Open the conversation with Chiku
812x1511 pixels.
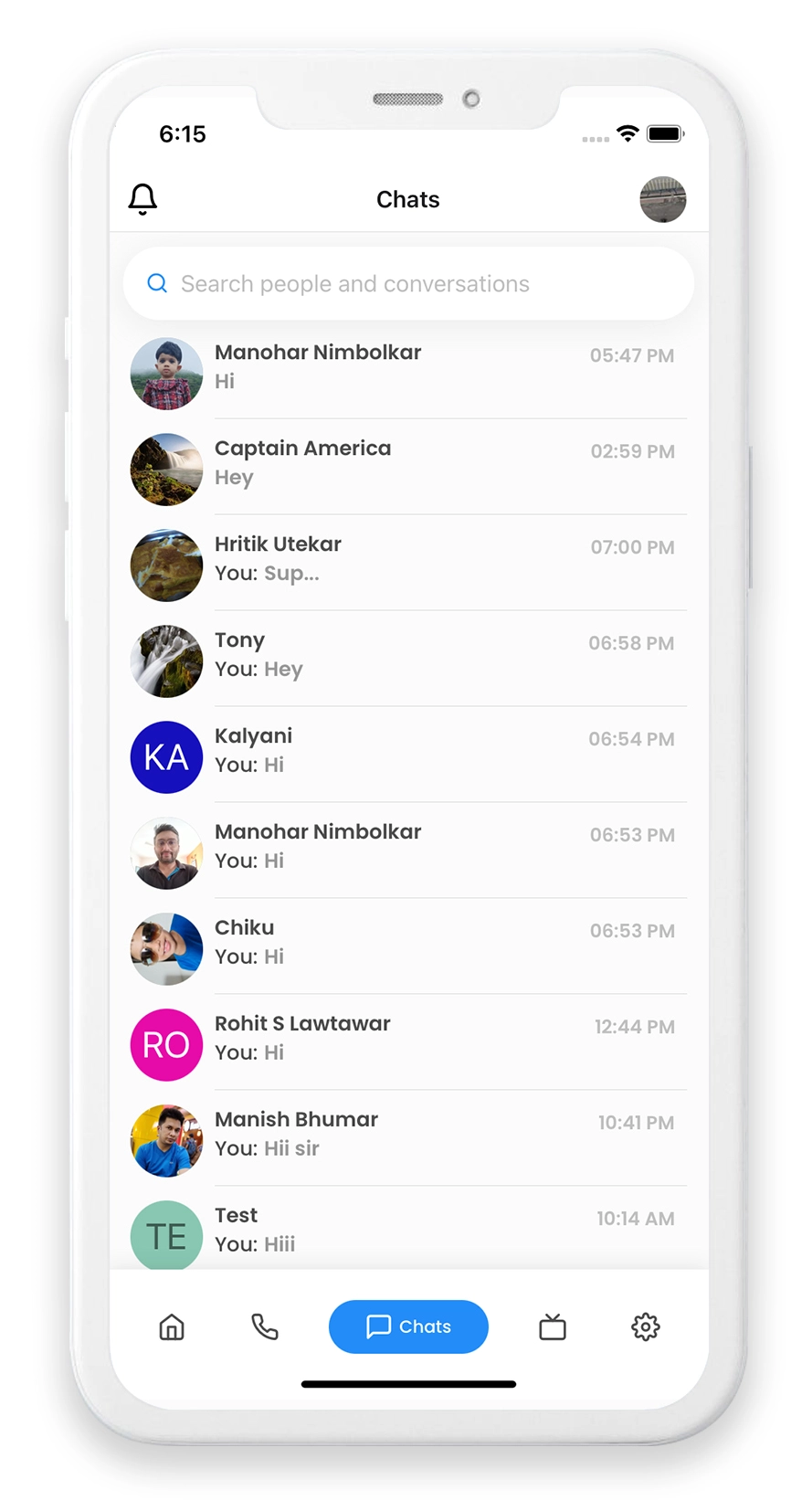pyautogui.click(x=408, y=943)
